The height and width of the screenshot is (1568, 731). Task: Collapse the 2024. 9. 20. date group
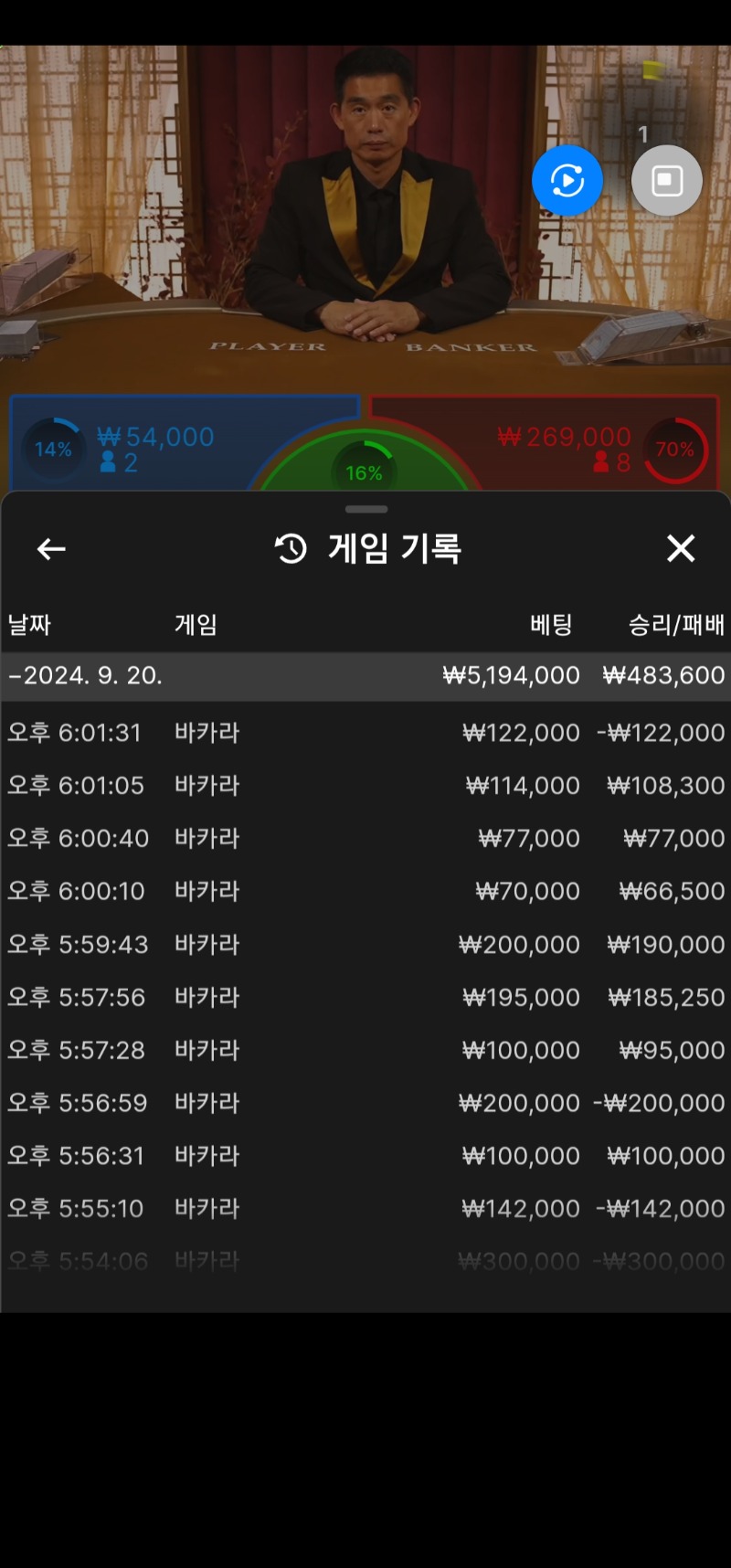click(x=365, y=676)
